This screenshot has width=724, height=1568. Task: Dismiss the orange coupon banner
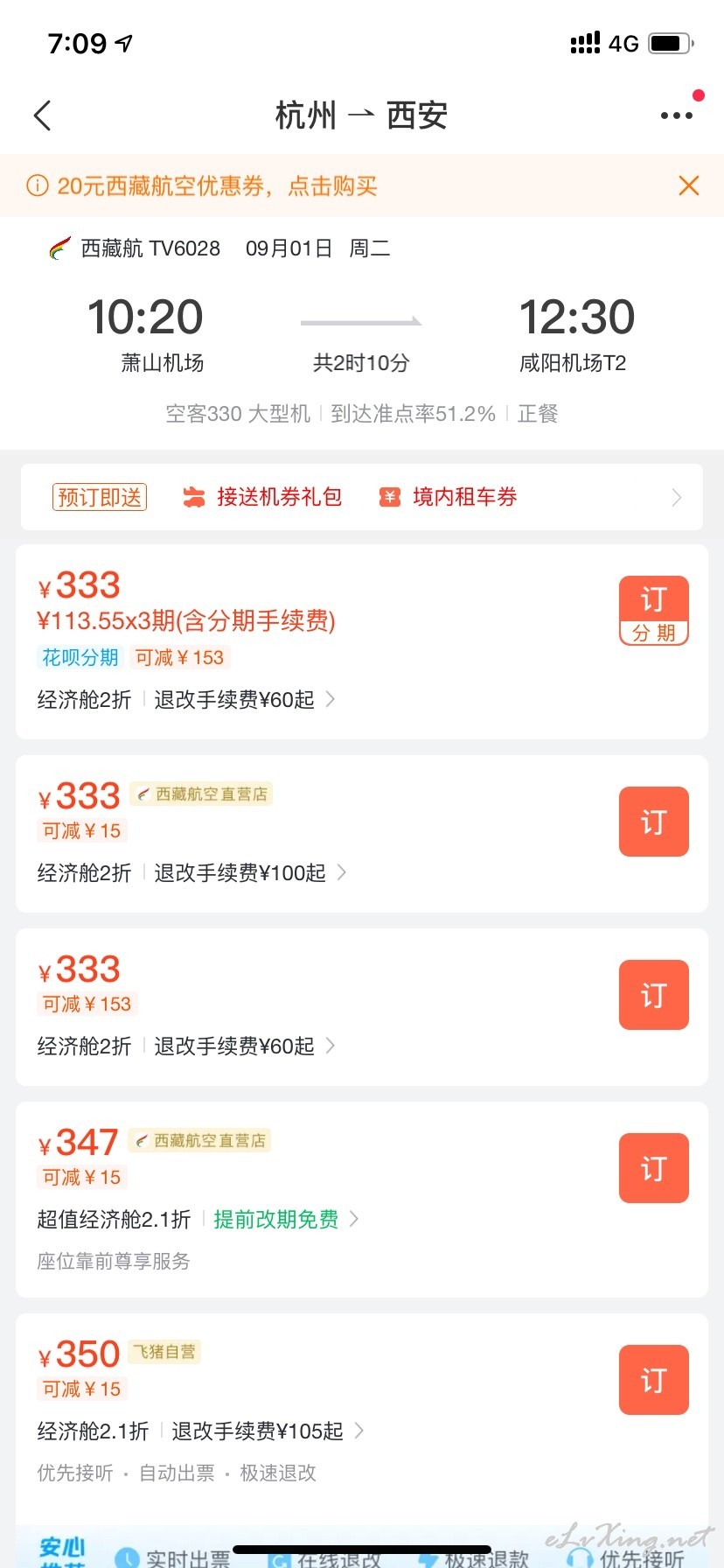[x=689, y=185]
